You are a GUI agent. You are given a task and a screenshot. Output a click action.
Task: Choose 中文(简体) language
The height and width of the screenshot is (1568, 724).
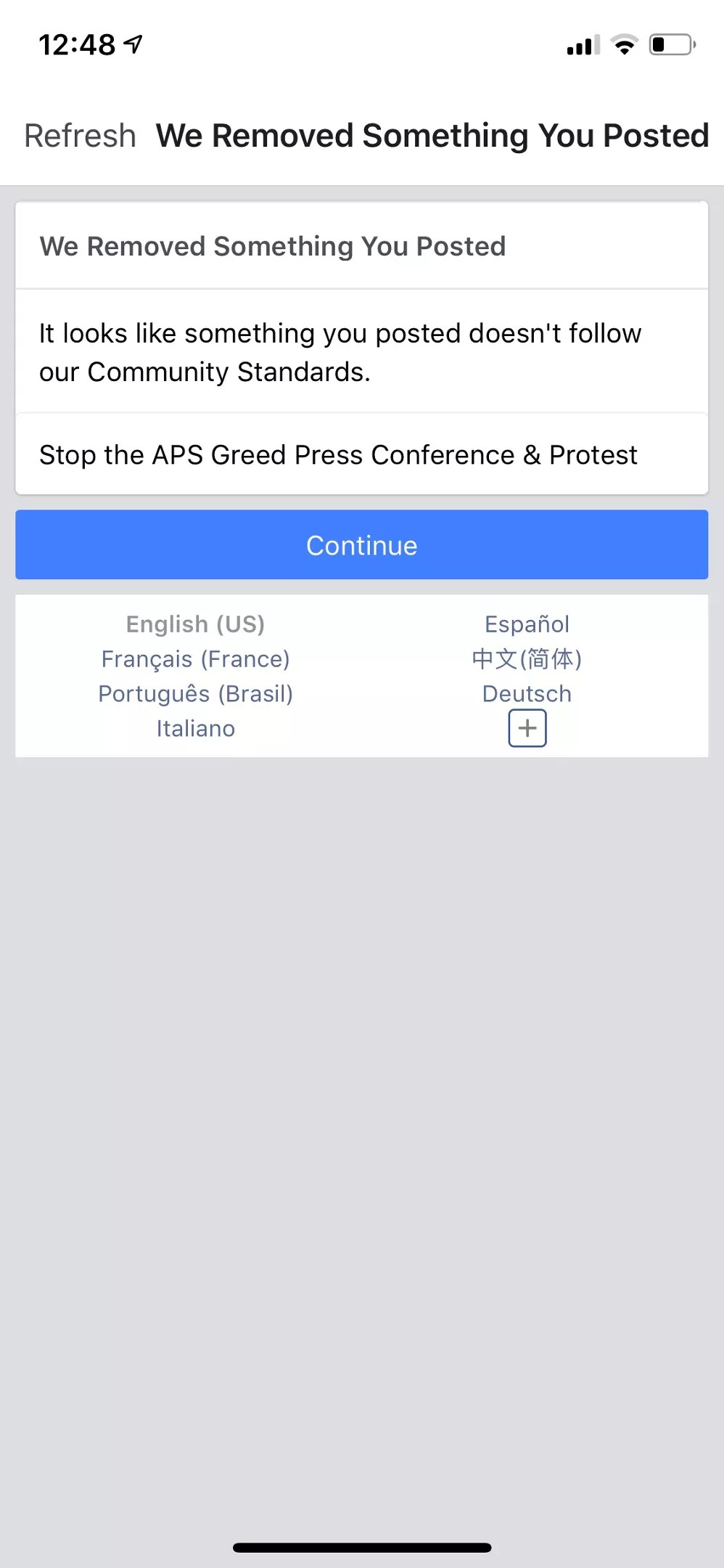pyautogui.click(x=527, y=659)
